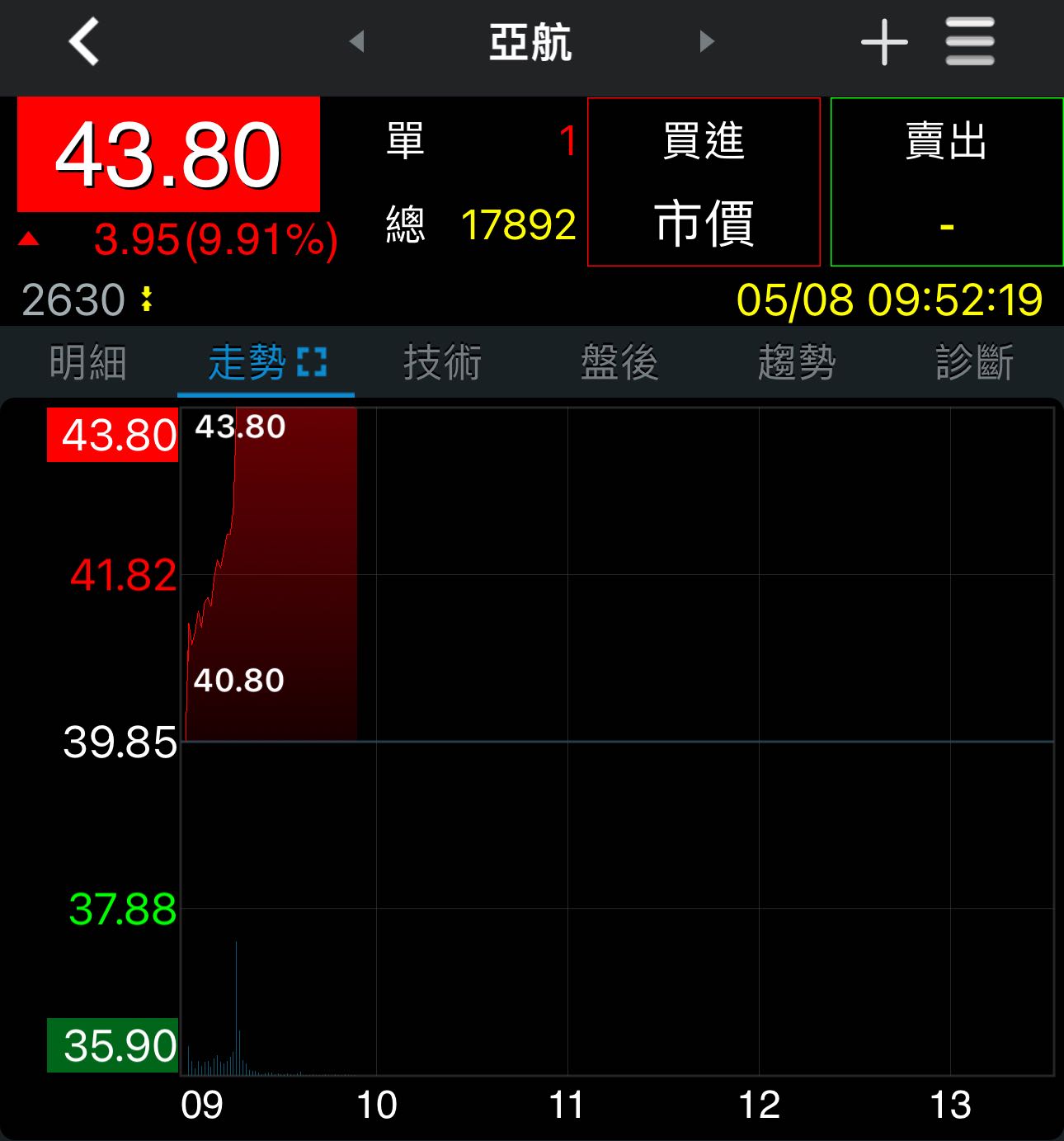Tap the red triangle price-change indicator
Image resolution: width=1064 pixels, height=1141 pixels.
[x=30, y=239]
